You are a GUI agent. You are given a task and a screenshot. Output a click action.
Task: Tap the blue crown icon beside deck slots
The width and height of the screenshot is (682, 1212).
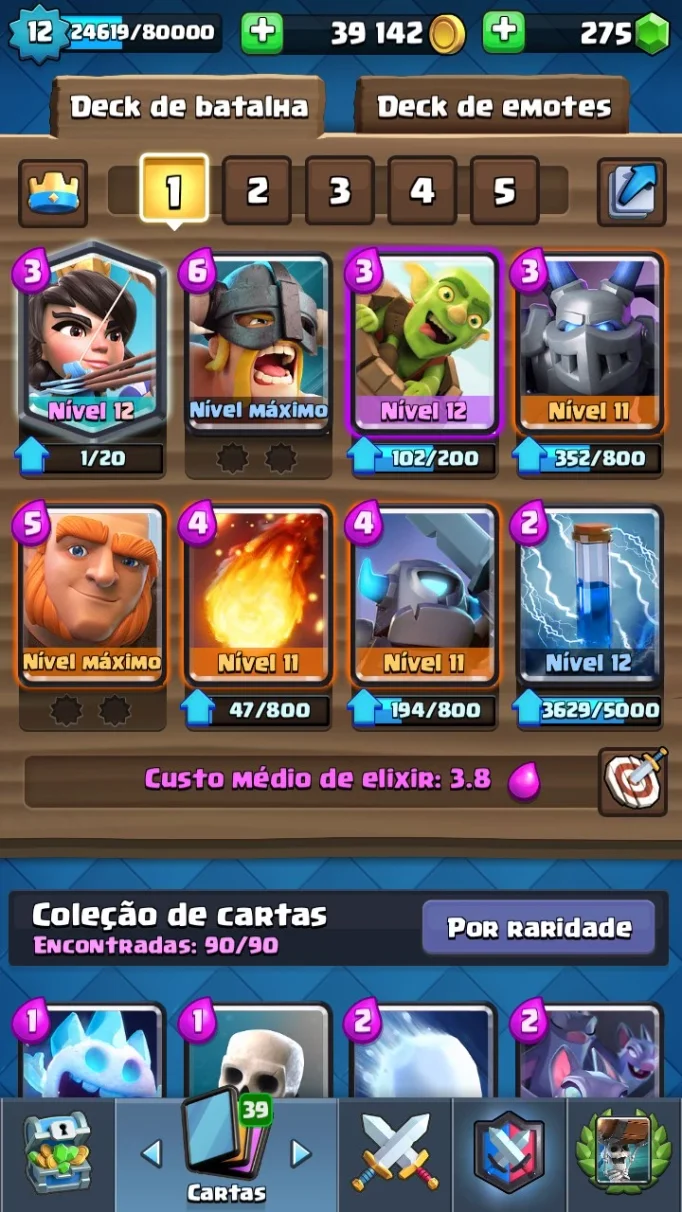click(x=52, y=193)
